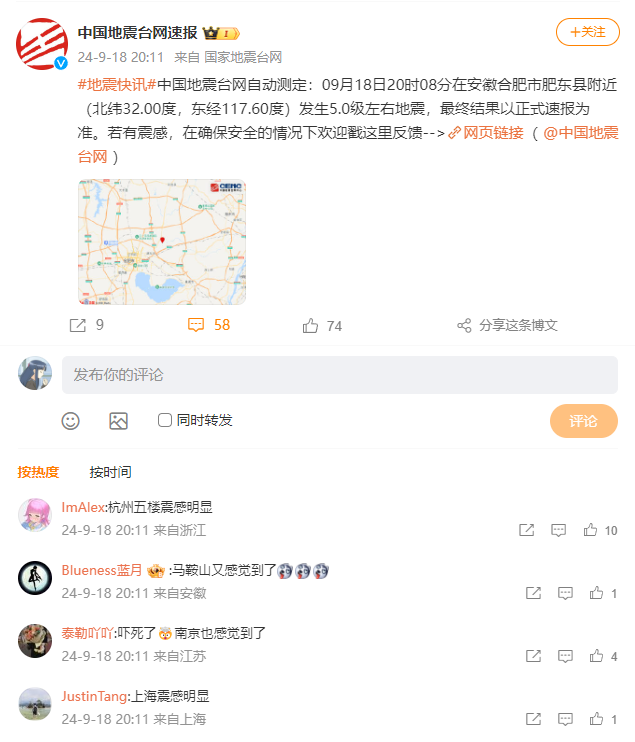The image size is (635, 742).
Task: Reply to Blueness蓝月's comment
Action: click(x=565, y=593)
